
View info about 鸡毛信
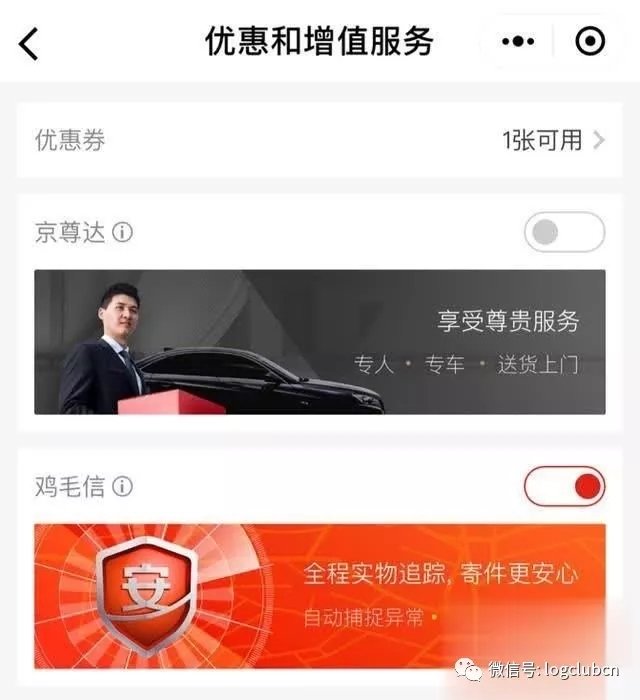[123, 487]
